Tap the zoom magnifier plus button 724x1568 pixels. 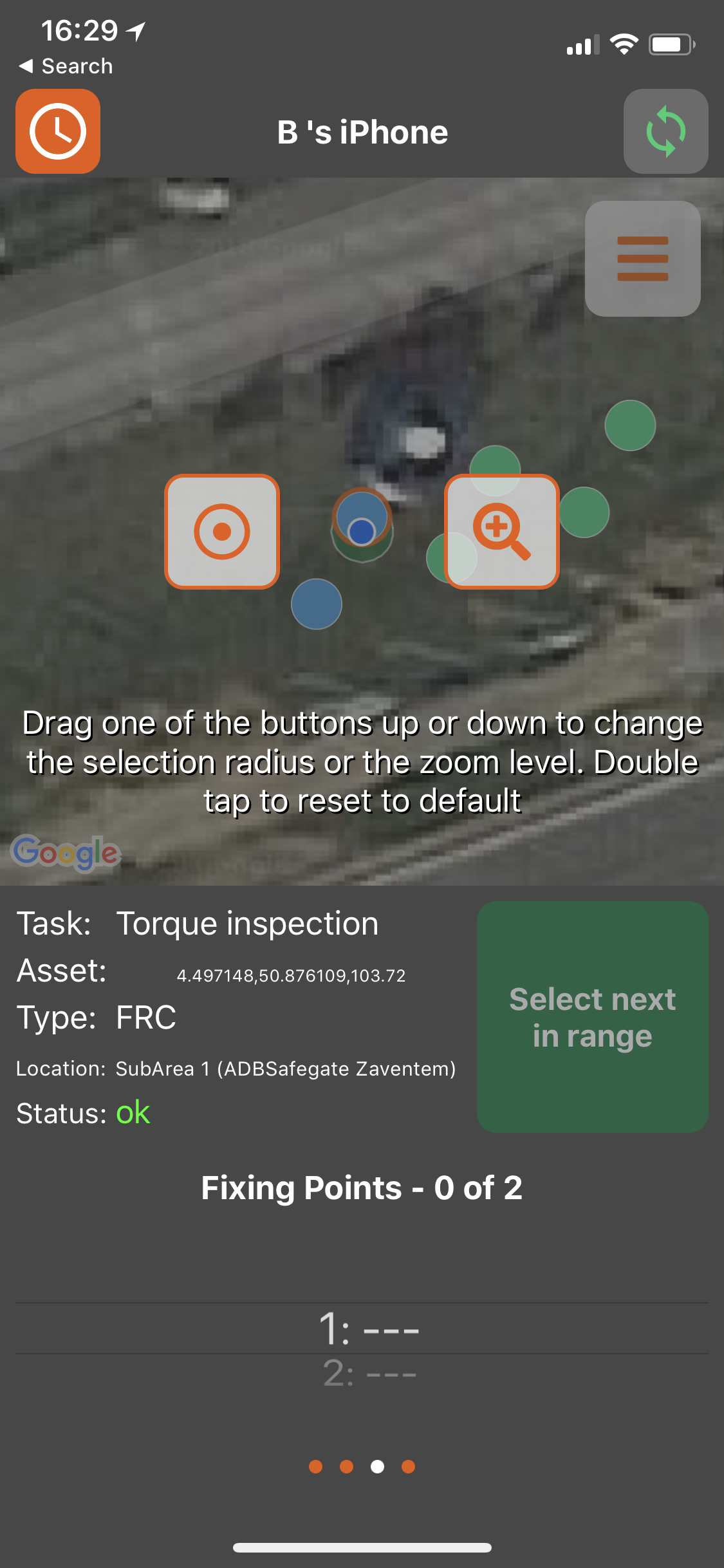pyautogui.click(x=501, y=532)
